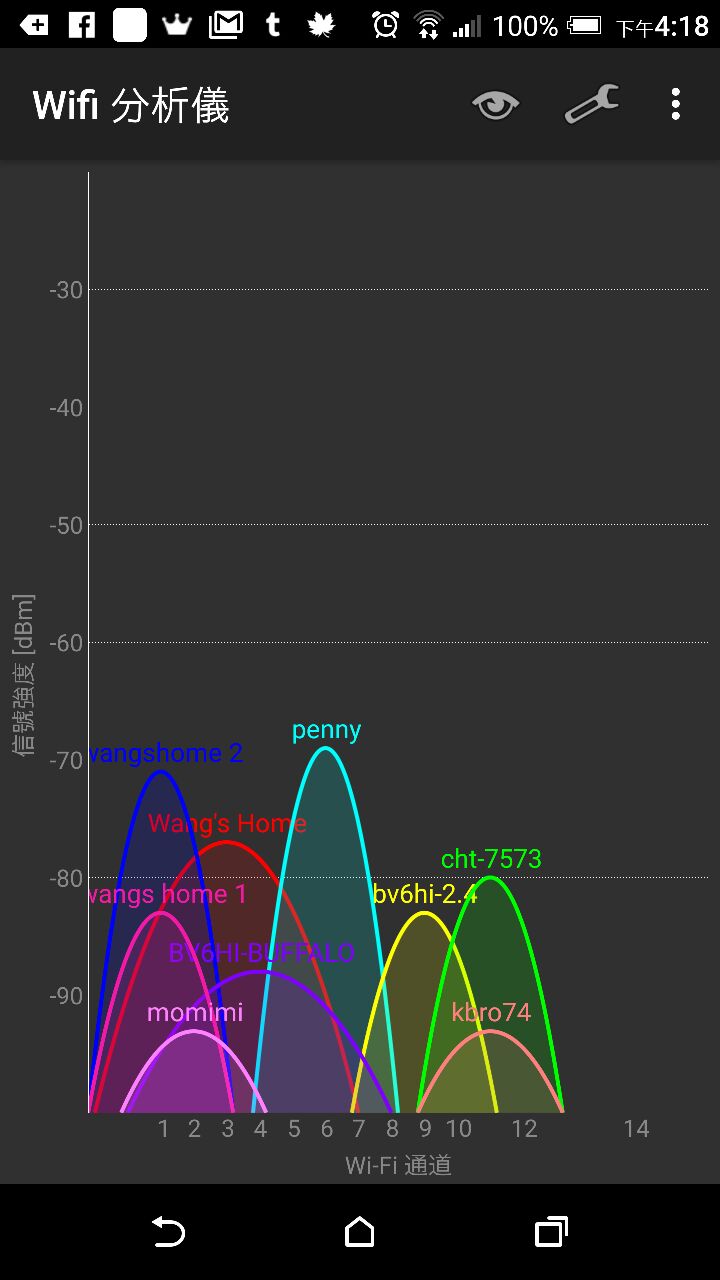Go back with system back button
The image size is (720, 1280).
[x=168, y=1232]
